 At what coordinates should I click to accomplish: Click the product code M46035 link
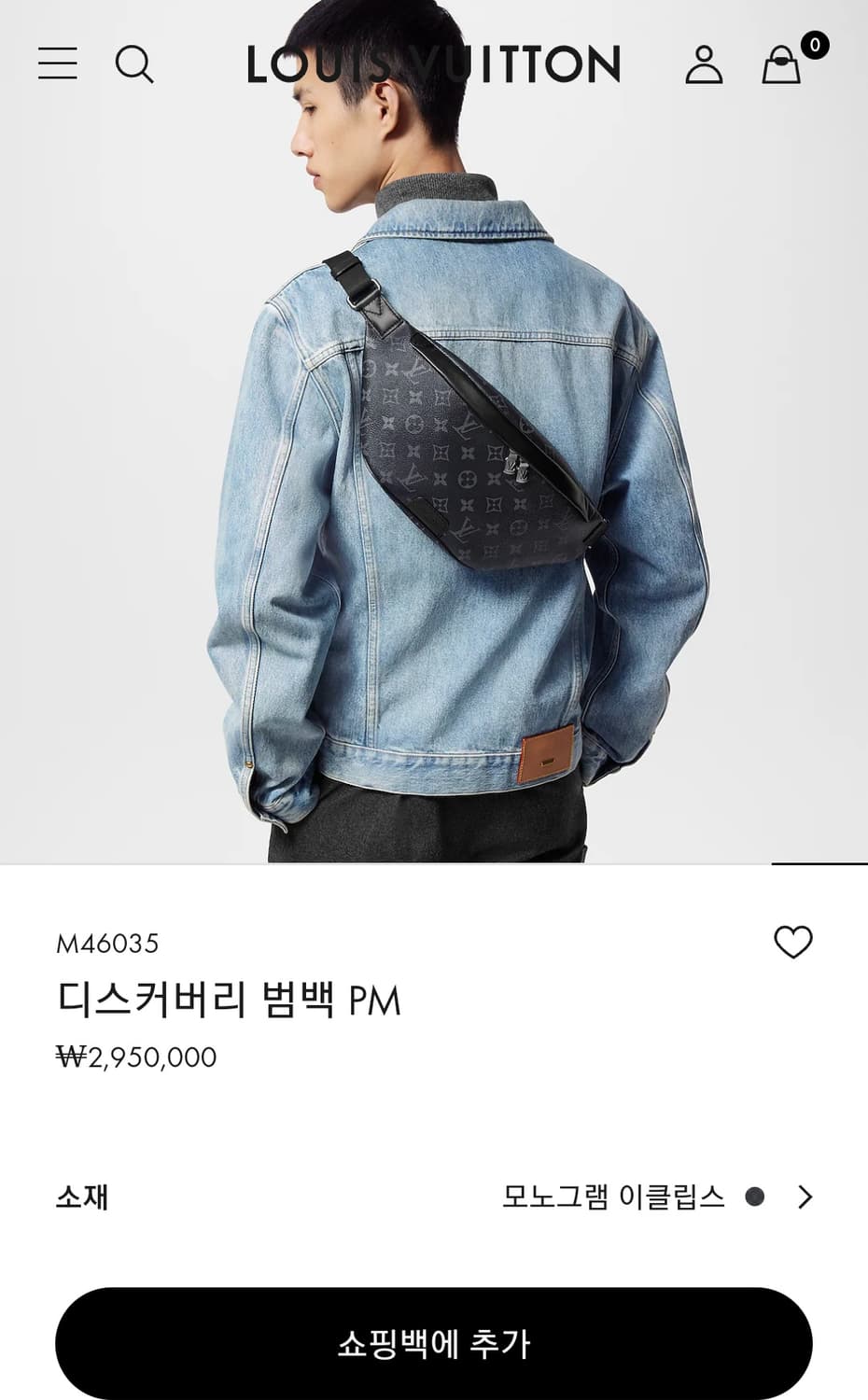click(x=109, y=944)
